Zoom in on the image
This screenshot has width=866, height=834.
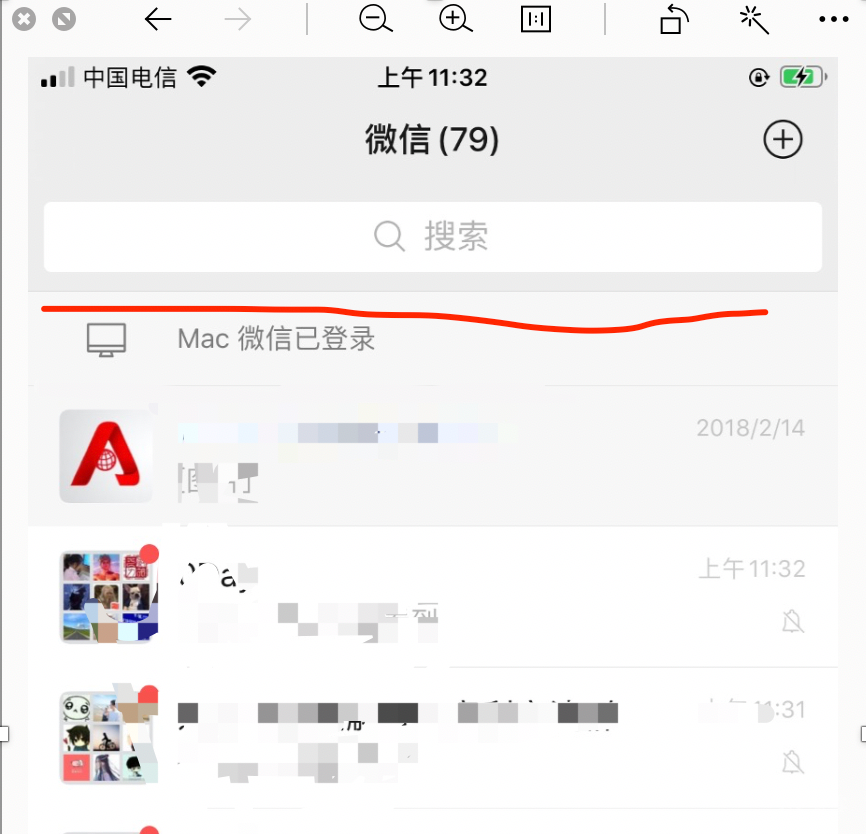tap(456, 19)
